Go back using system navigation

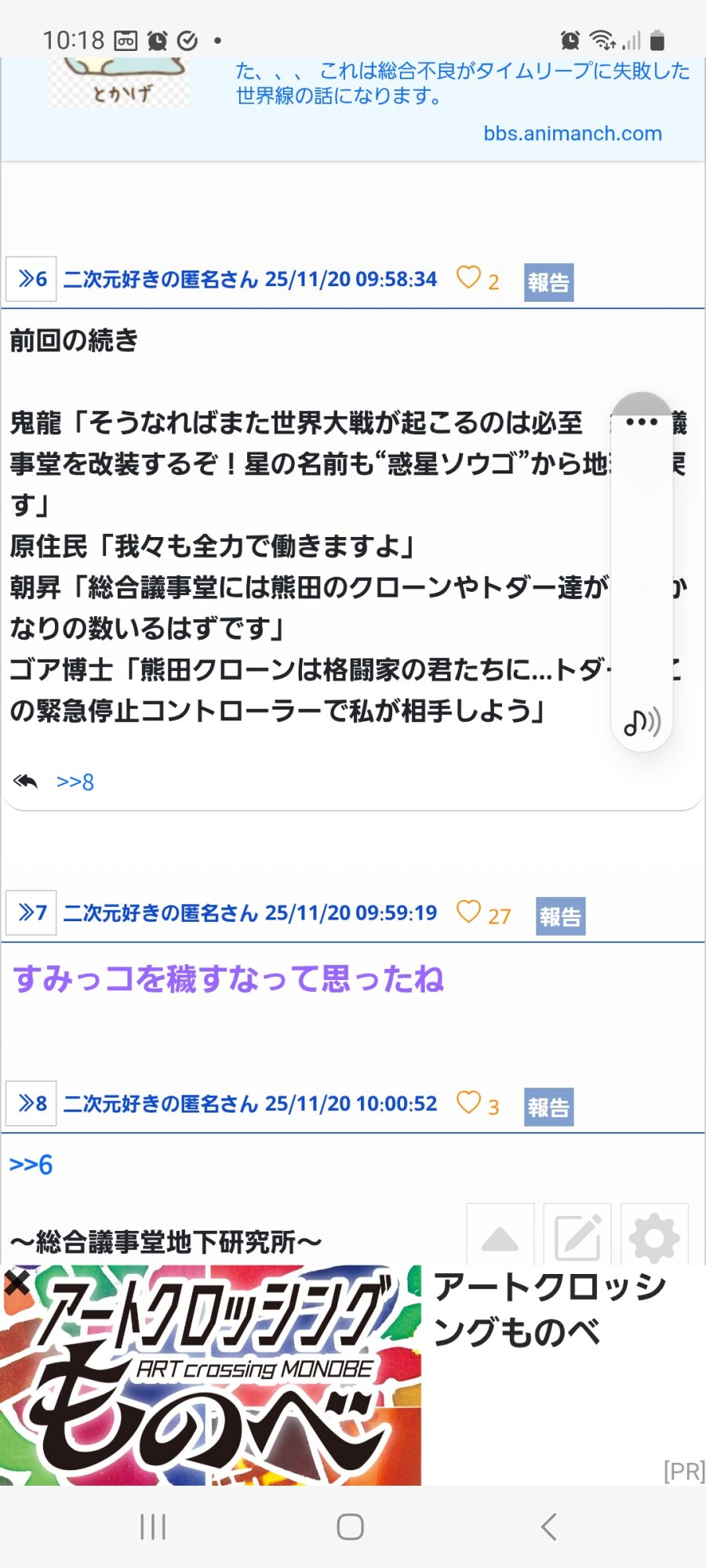[x=548, y=1526]
